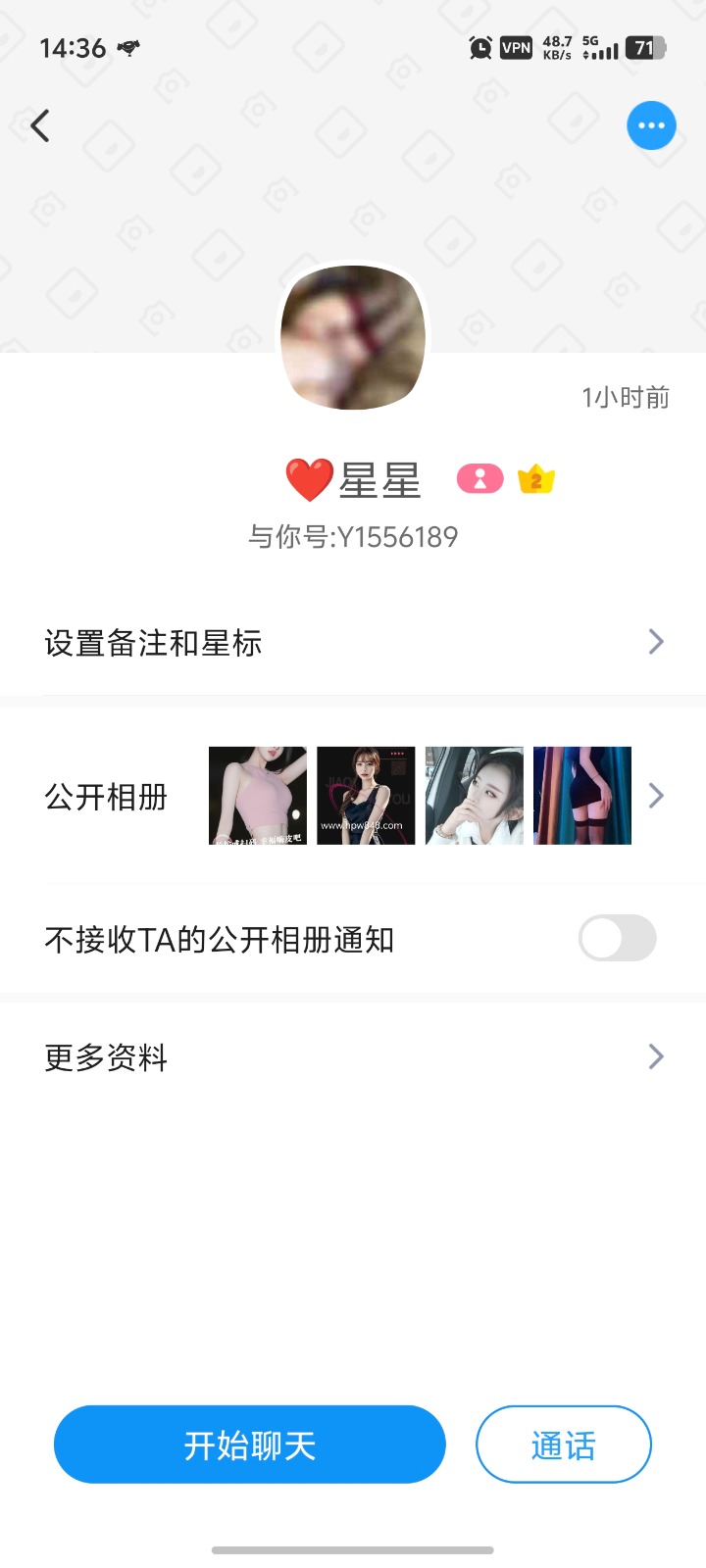Start a call with 通话 button
706x1568 pixels.
(563, 1445)
